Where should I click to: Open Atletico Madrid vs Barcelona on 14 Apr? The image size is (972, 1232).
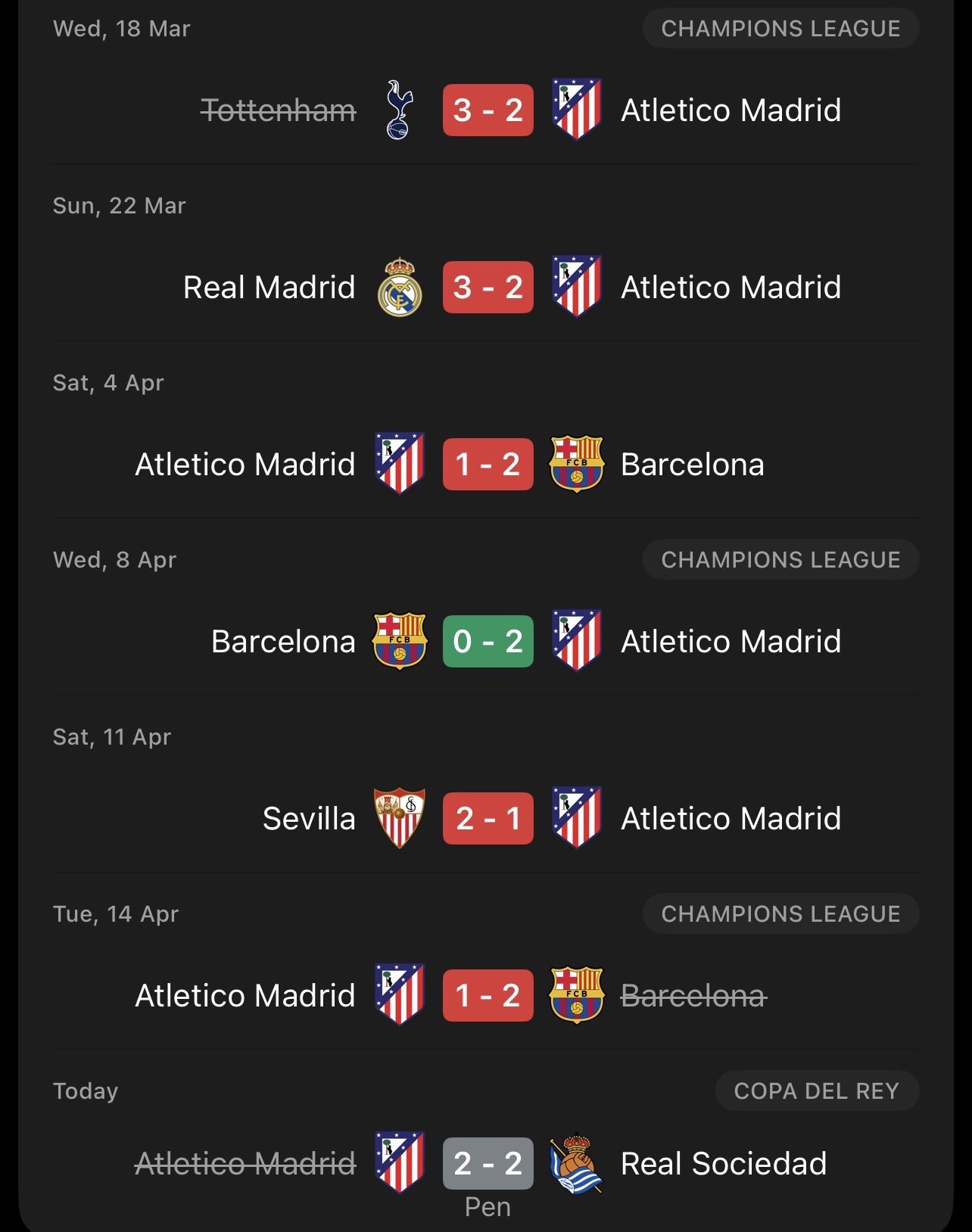point(488,996)
